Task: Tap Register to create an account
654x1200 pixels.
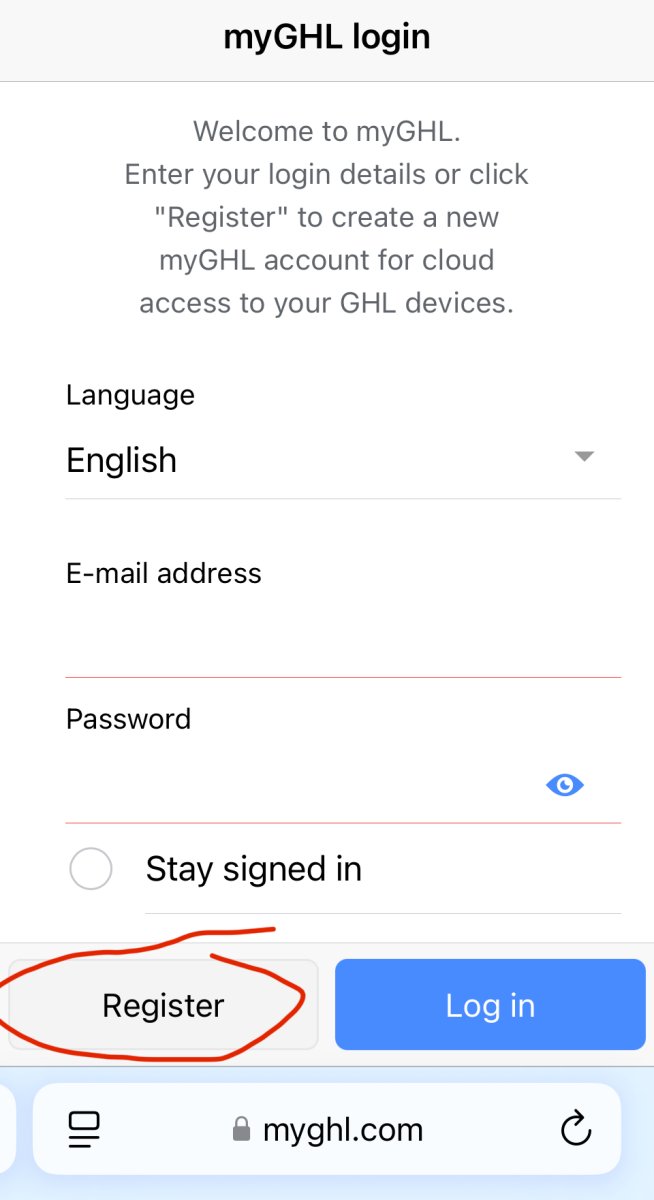Action: 163,1005
